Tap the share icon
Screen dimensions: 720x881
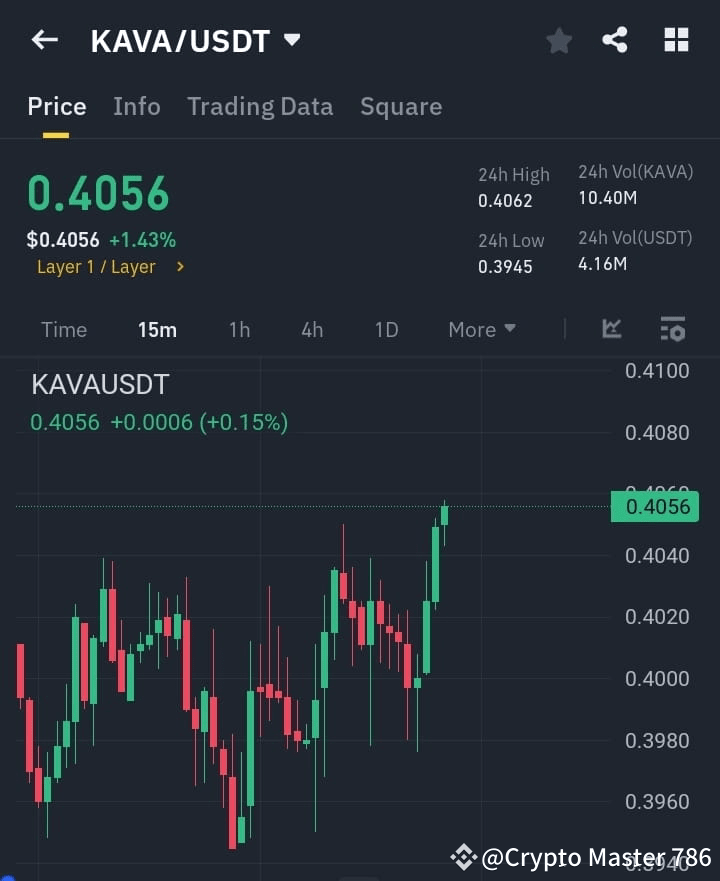click(x=616, y=40)
